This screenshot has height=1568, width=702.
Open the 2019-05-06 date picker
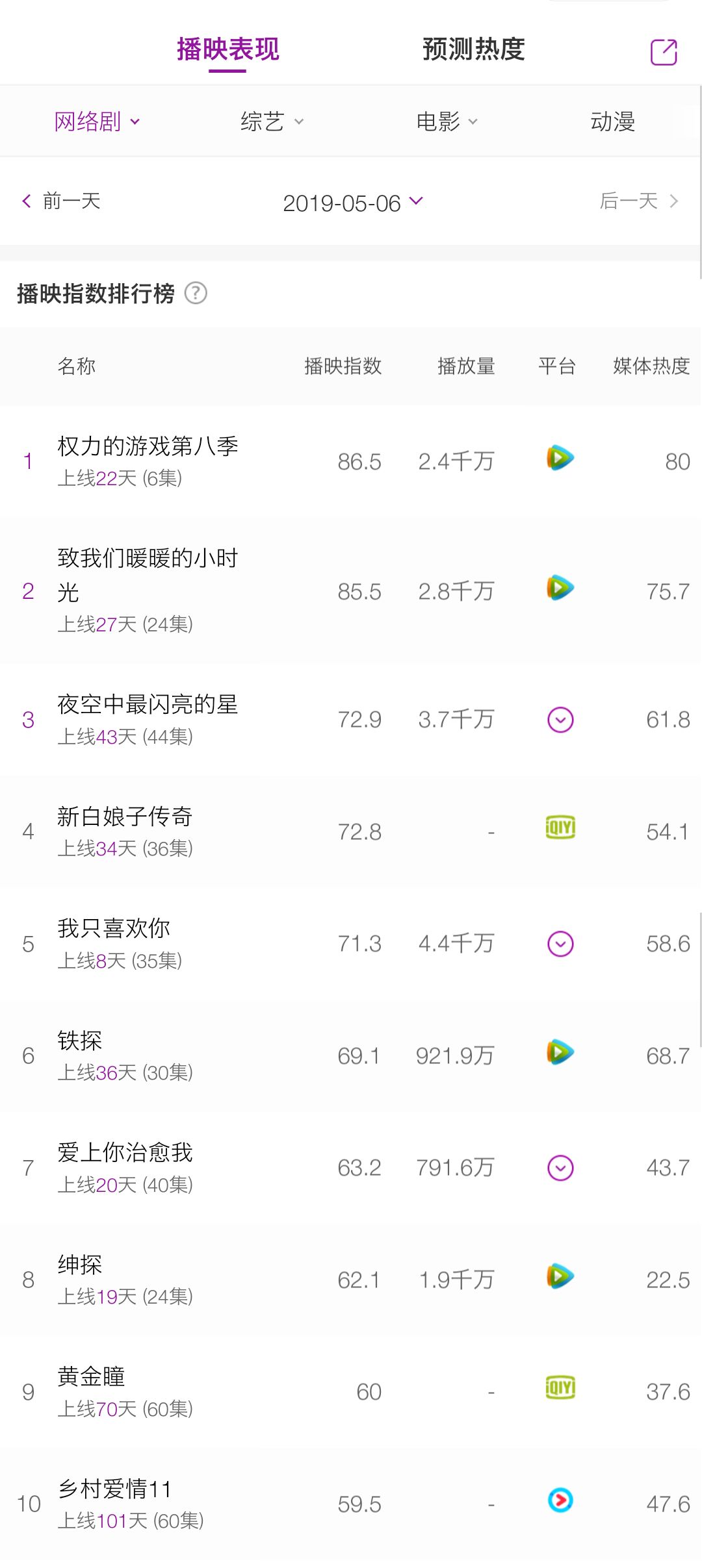pyautogui.click(x=352, y=203)
